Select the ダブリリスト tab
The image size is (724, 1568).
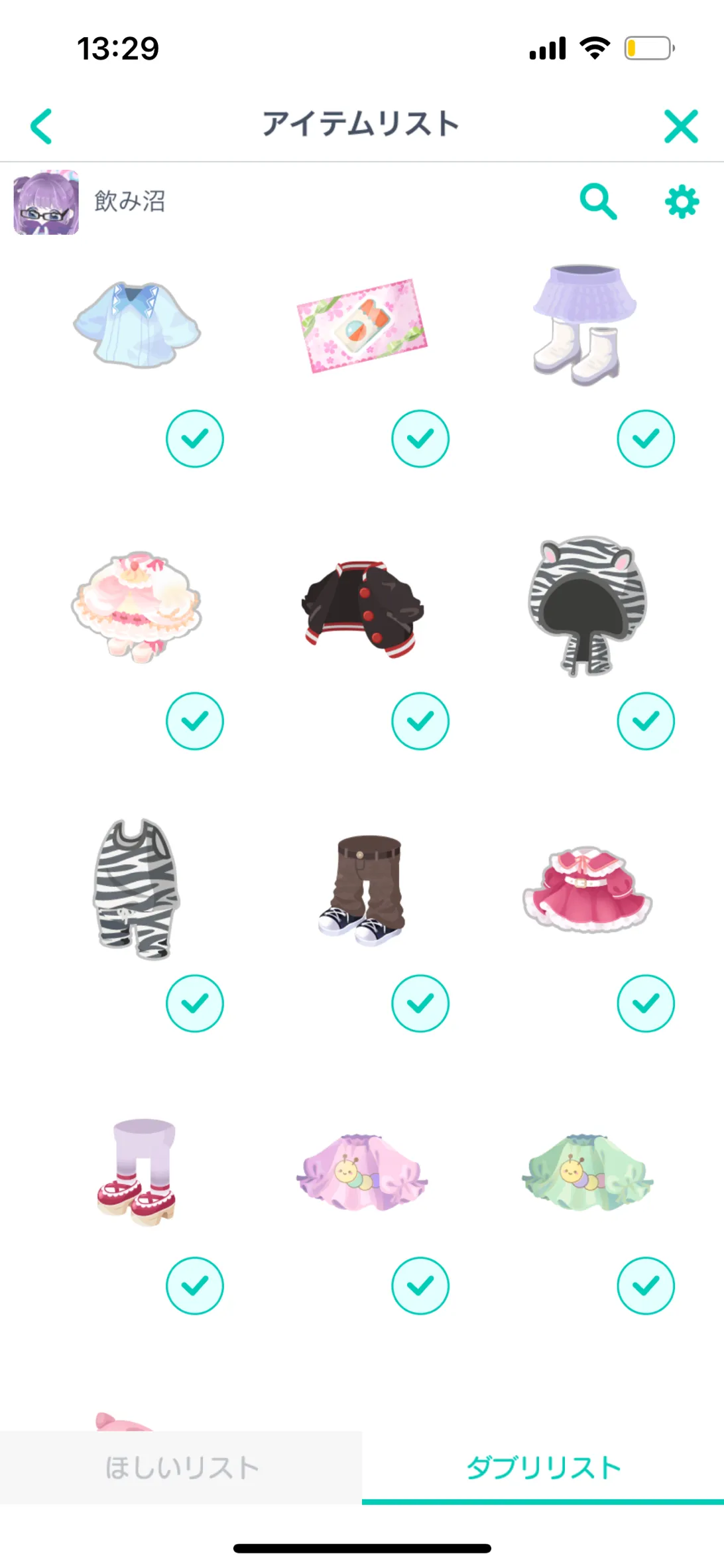543,1467
